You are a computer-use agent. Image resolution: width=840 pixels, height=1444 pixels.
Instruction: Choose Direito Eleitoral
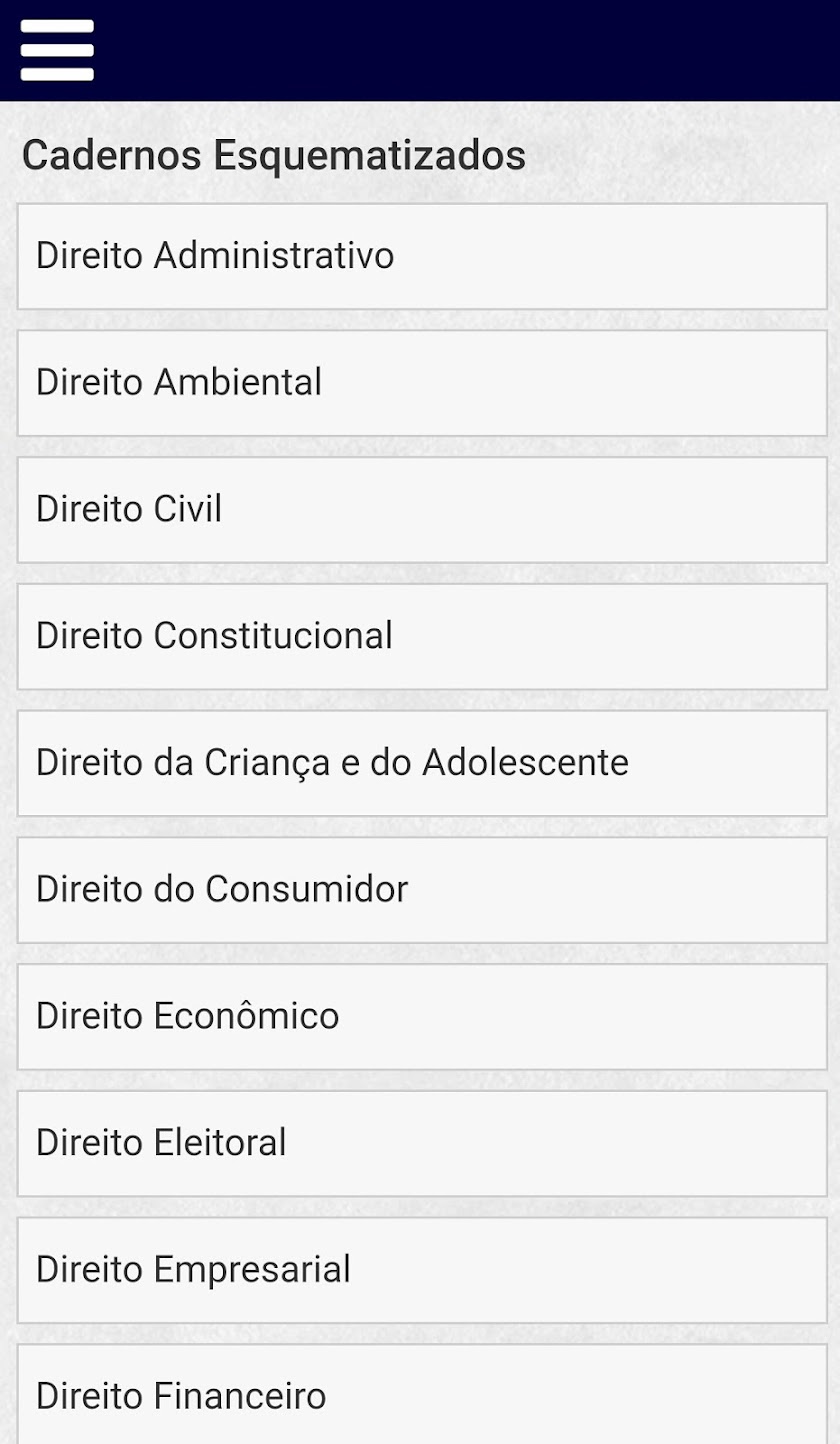[421, 1143]
